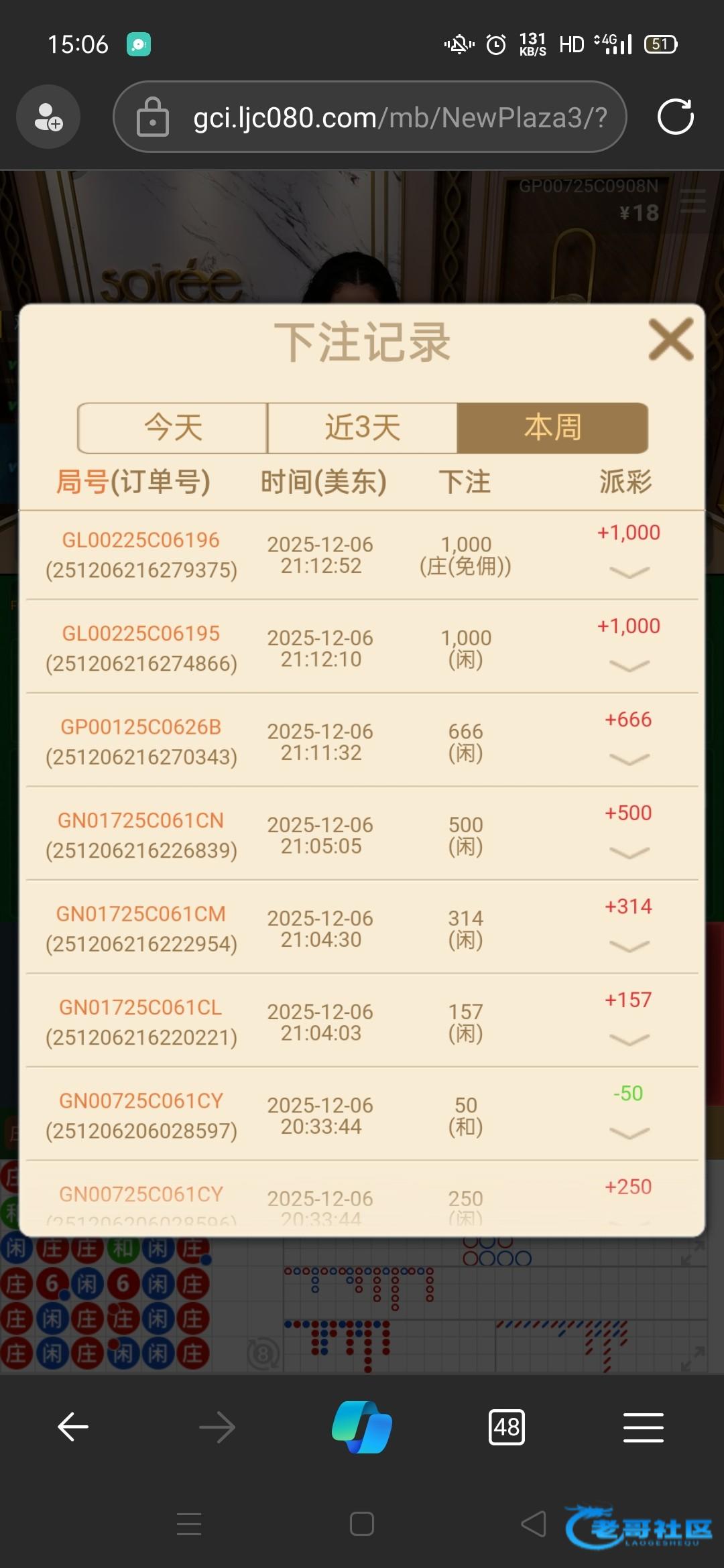724x1568 pixels.
Task: Select the 本周 tab
Action: click(x=552, y=428)
